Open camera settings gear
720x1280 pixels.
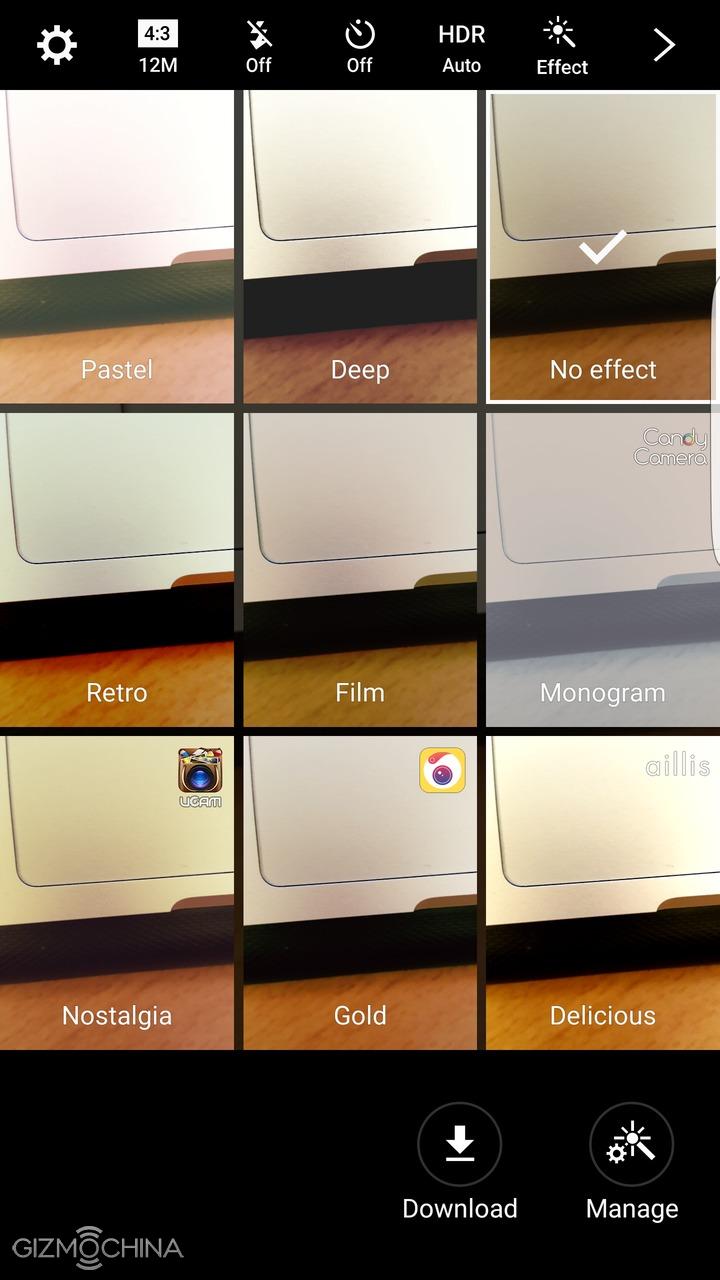pos(56,45)
